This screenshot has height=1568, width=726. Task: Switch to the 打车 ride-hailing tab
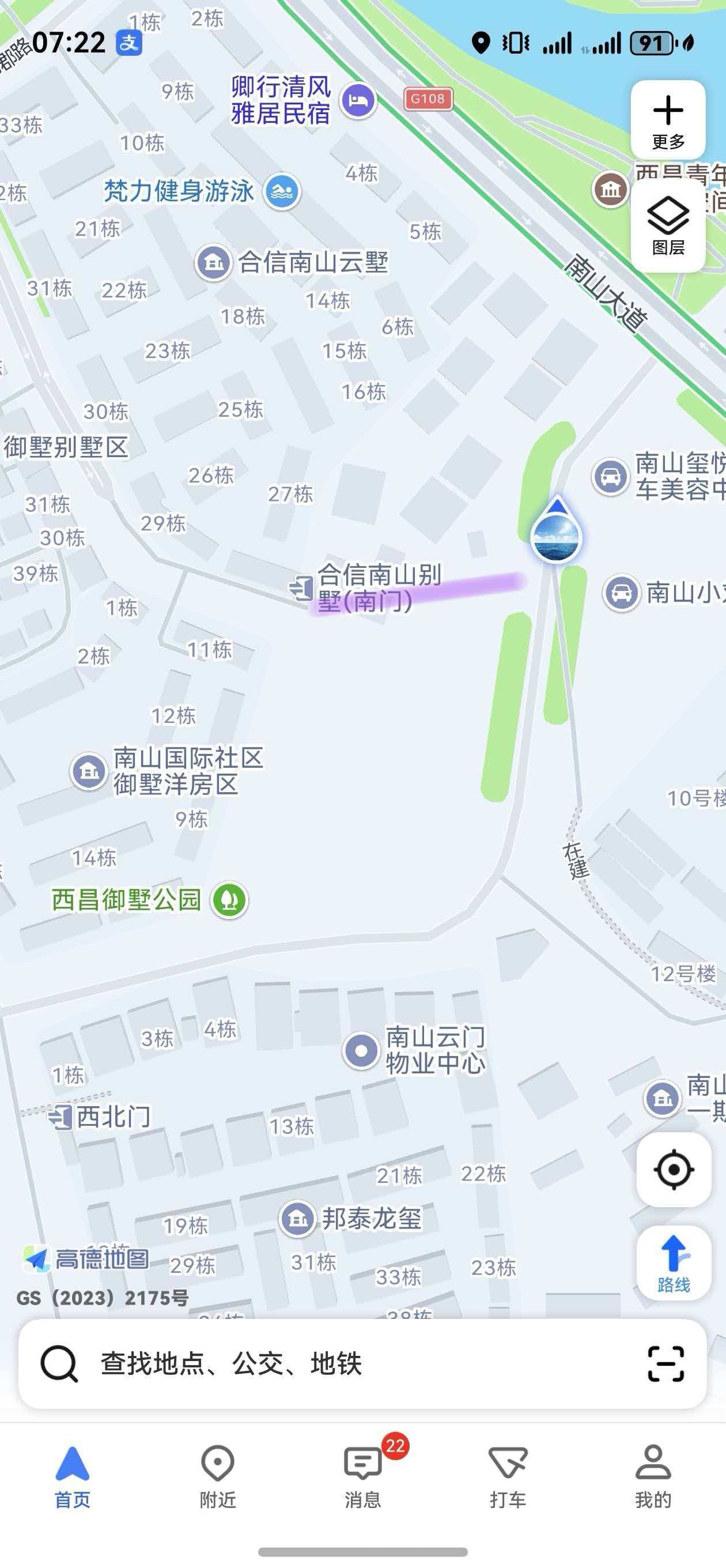point(508,1474)
